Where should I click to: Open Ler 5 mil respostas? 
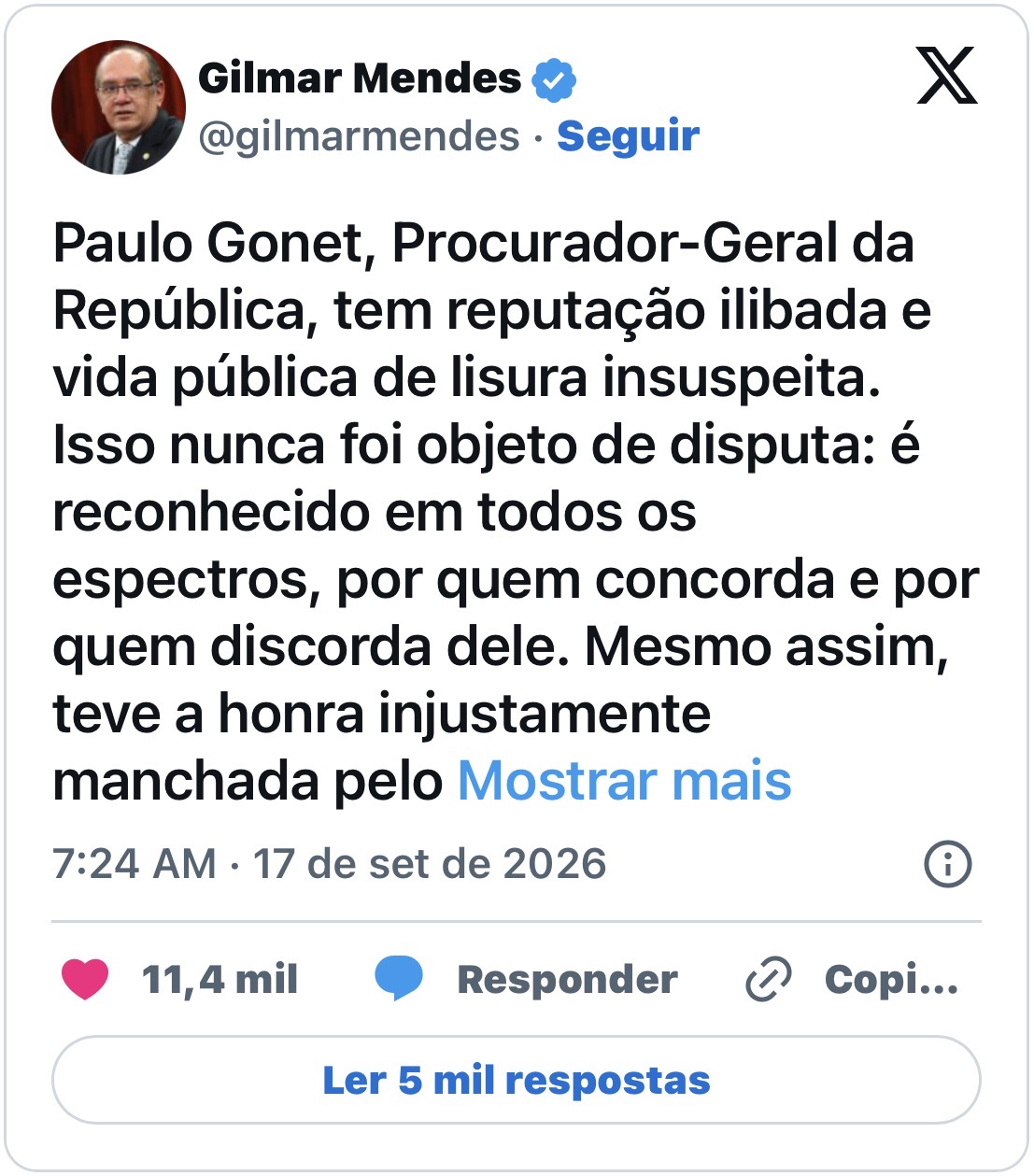(x=517, y=1080)
